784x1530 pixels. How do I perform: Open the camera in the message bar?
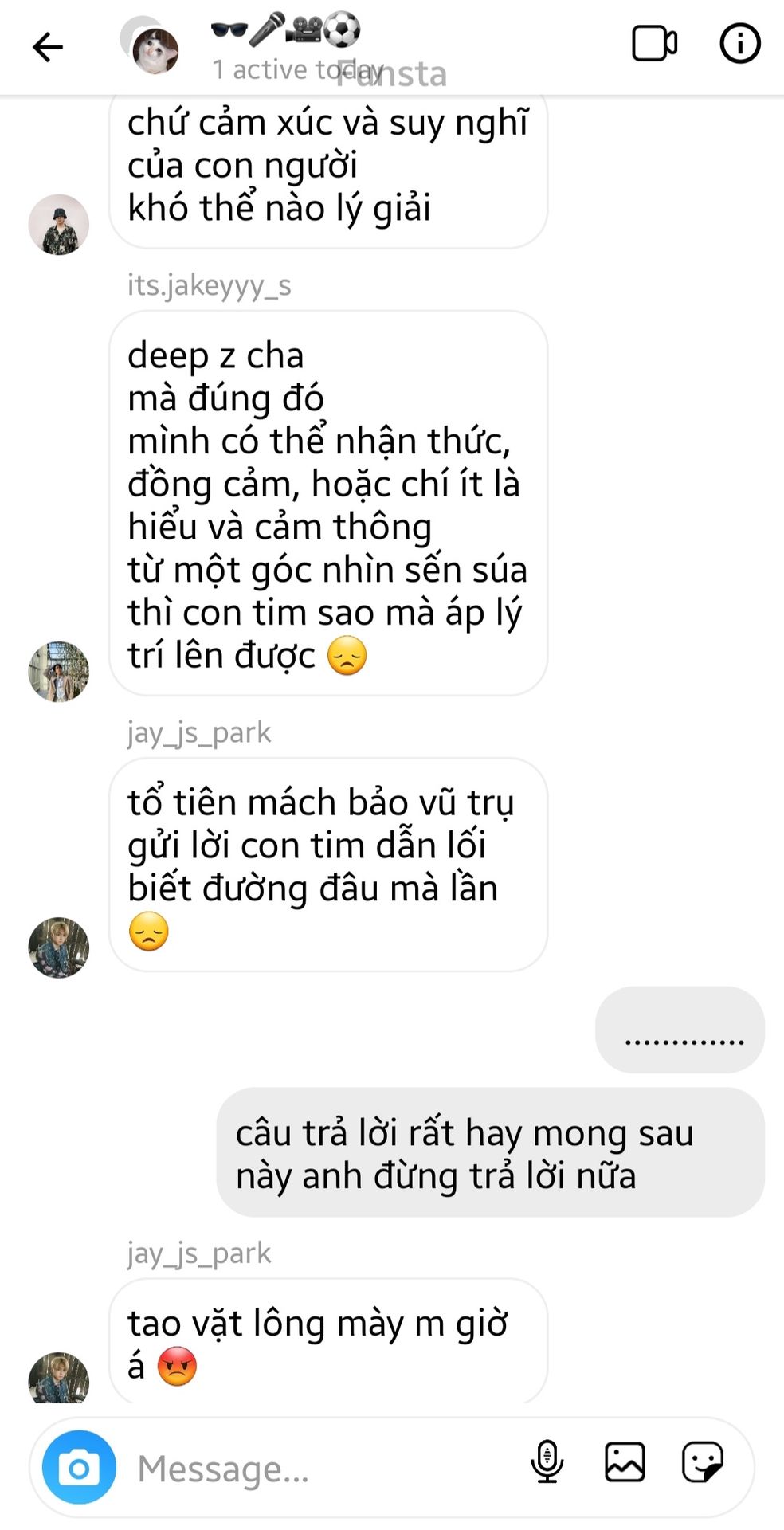[x=79, y=1467]
